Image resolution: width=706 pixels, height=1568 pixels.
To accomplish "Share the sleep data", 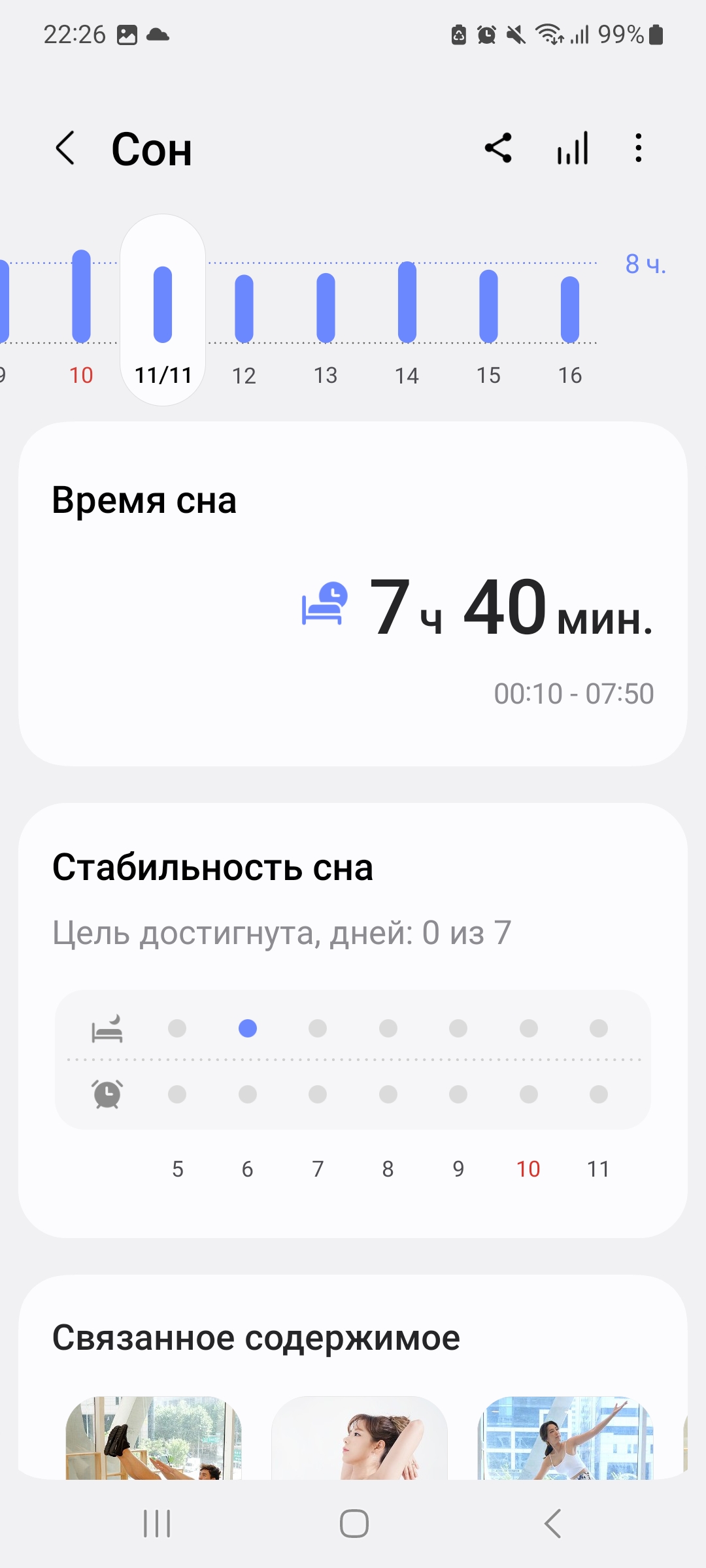I will click(x=498, y=148).
